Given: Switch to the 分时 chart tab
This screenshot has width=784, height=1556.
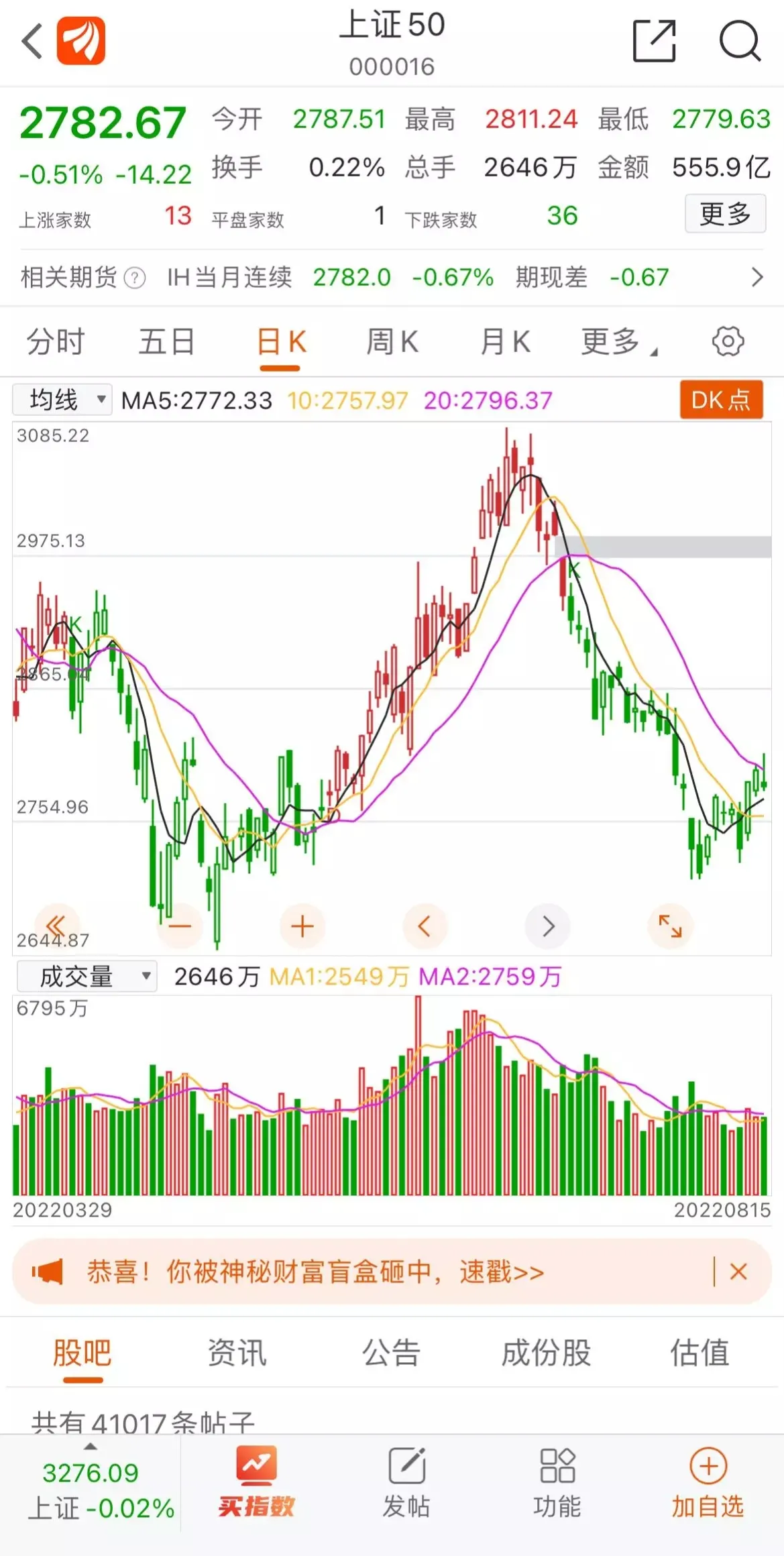Looking at the screenshot, I should (56, 342).
